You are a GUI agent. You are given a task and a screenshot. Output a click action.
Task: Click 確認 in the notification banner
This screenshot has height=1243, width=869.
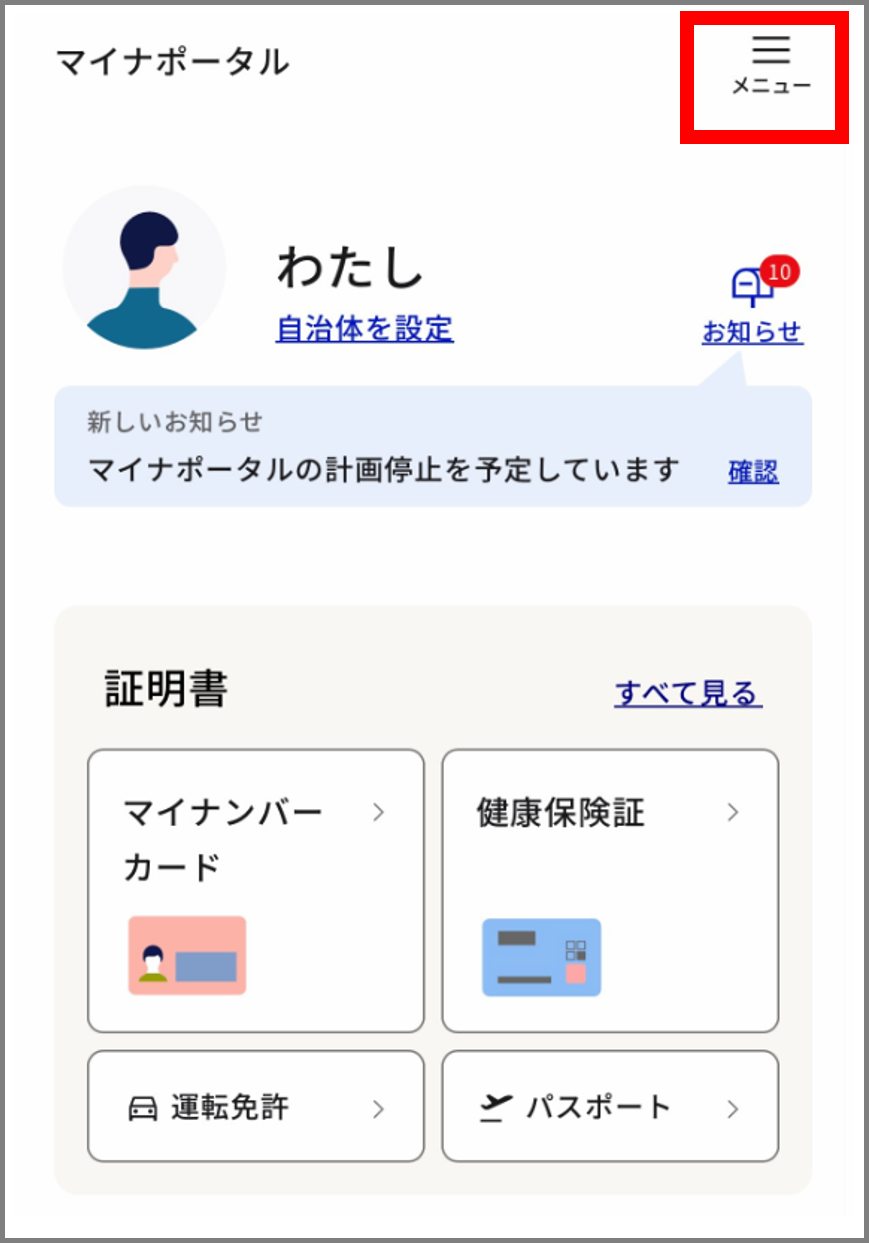pyautogui.click(x=752, y=471)
